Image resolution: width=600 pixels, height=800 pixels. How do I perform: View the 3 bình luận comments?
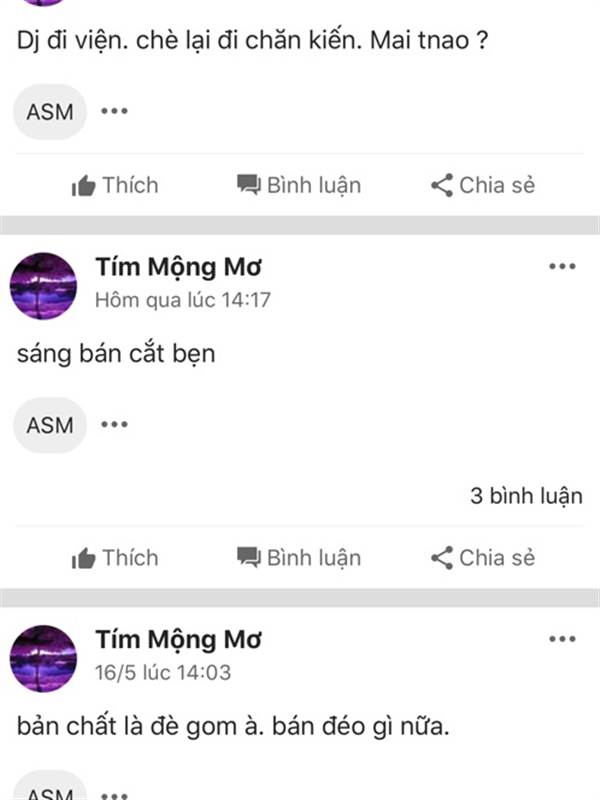pyautogui.click(x=526, y=496)
